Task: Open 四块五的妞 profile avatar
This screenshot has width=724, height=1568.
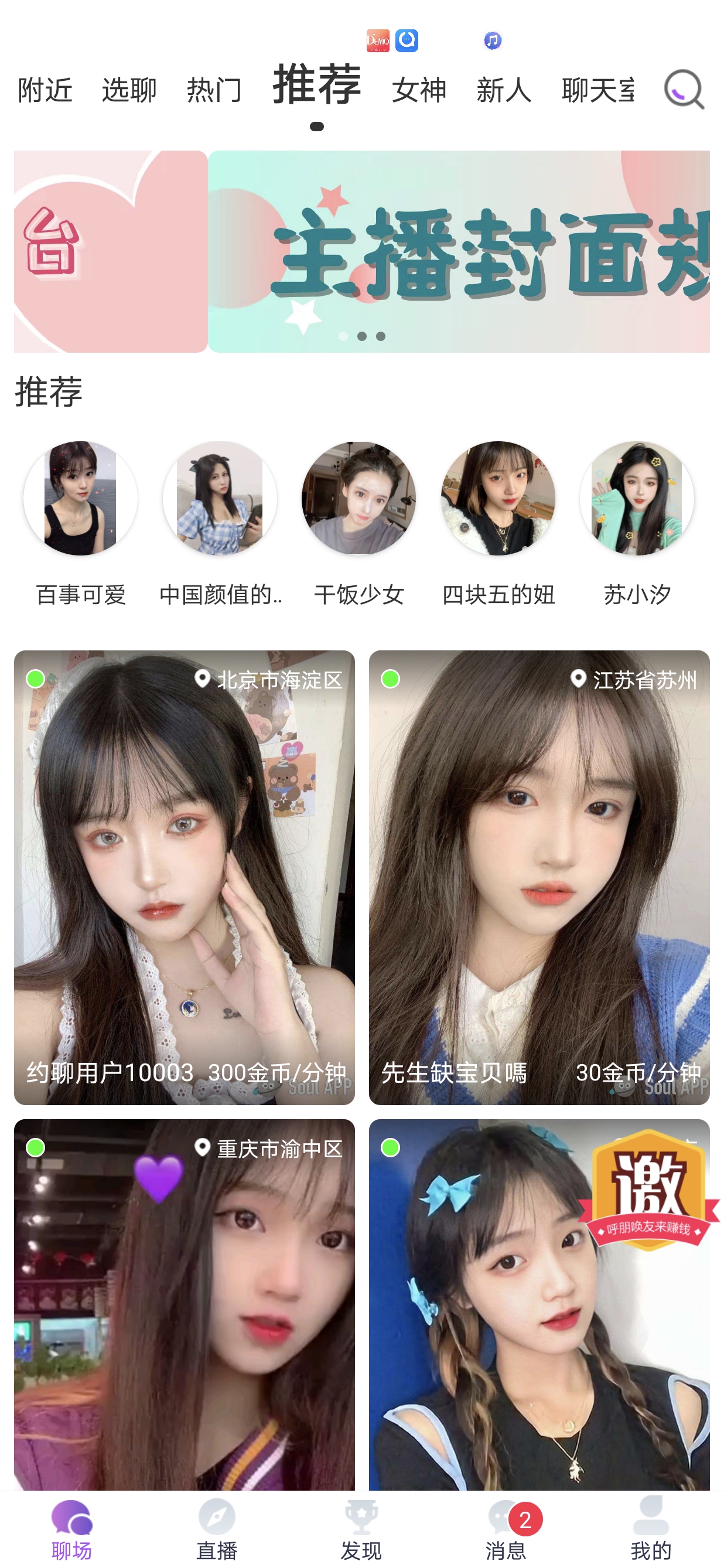Action: point(498,499)
